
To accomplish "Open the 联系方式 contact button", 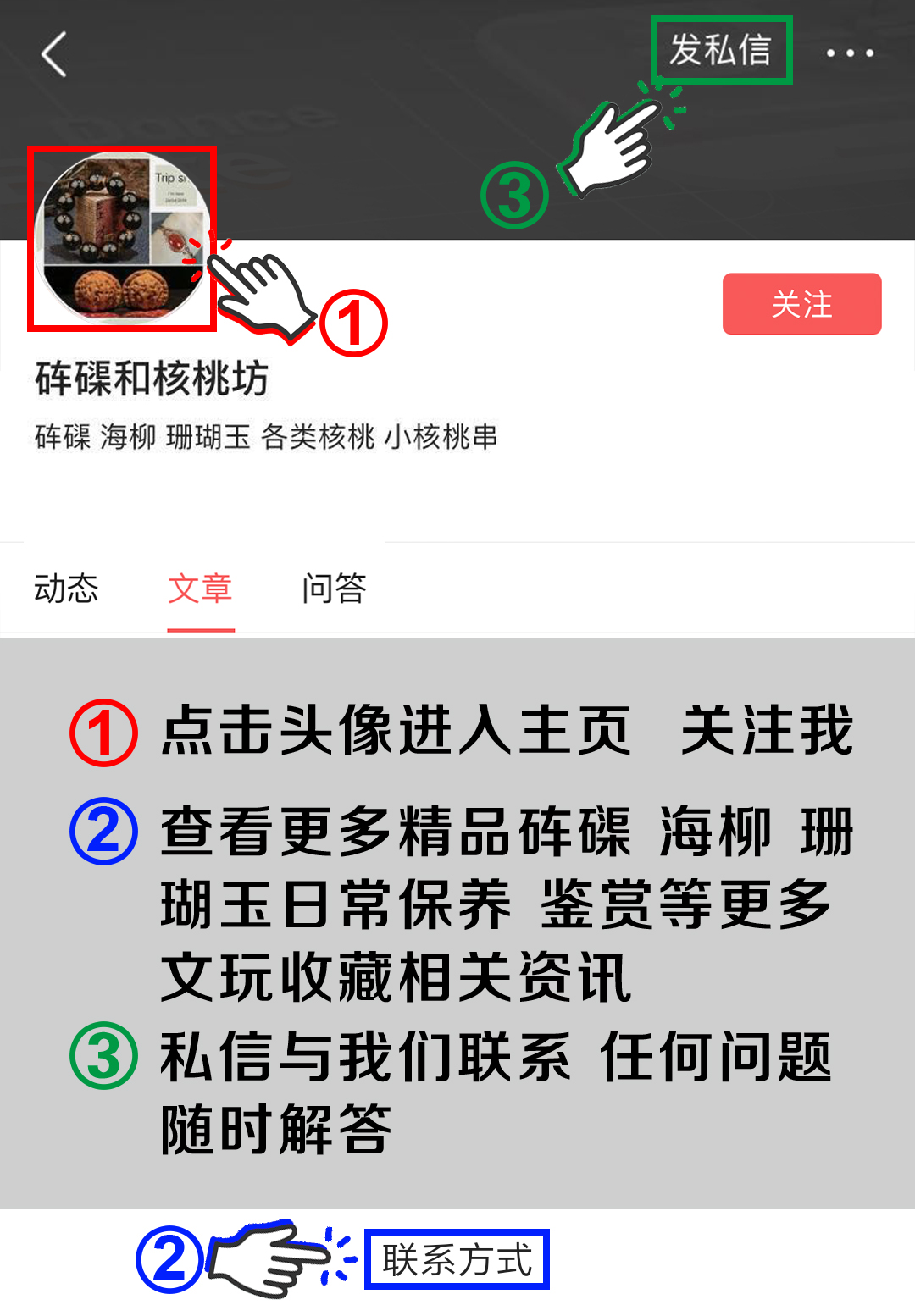I will [460, 1259].
